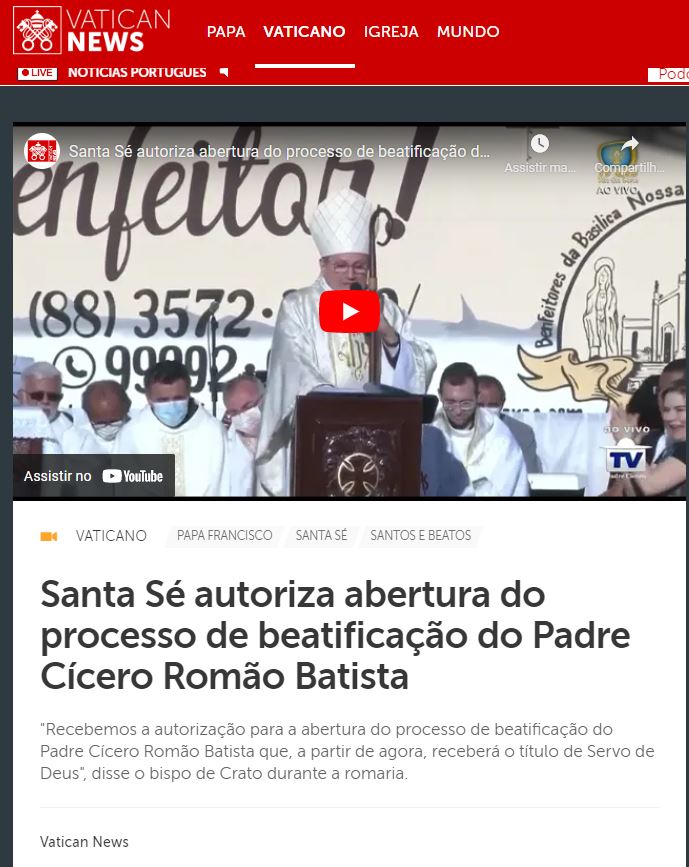Open the Igreja section
689x867 pixels.
[391, 32]
